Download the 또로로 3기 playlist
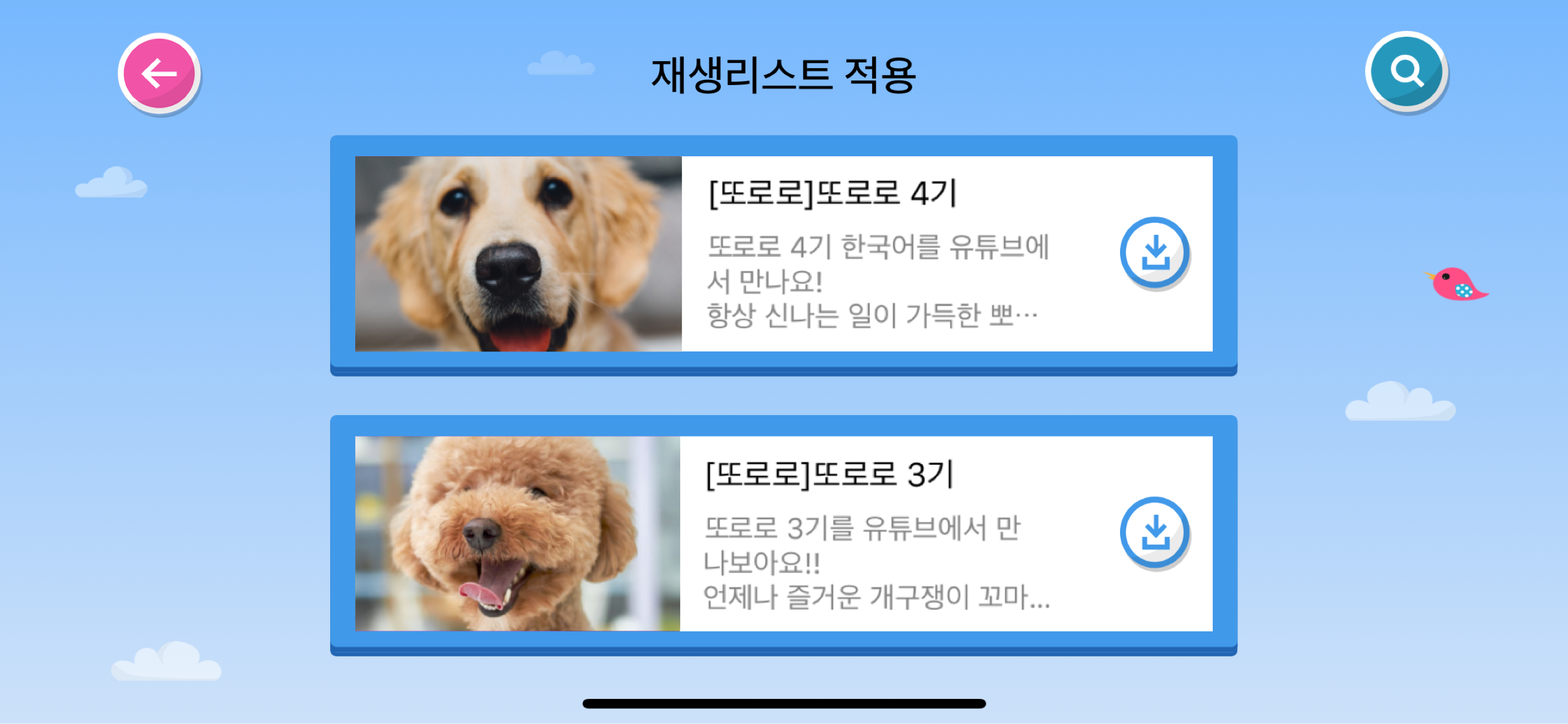The height and width of the screenshot is (724, 1568). (1154, 532)
